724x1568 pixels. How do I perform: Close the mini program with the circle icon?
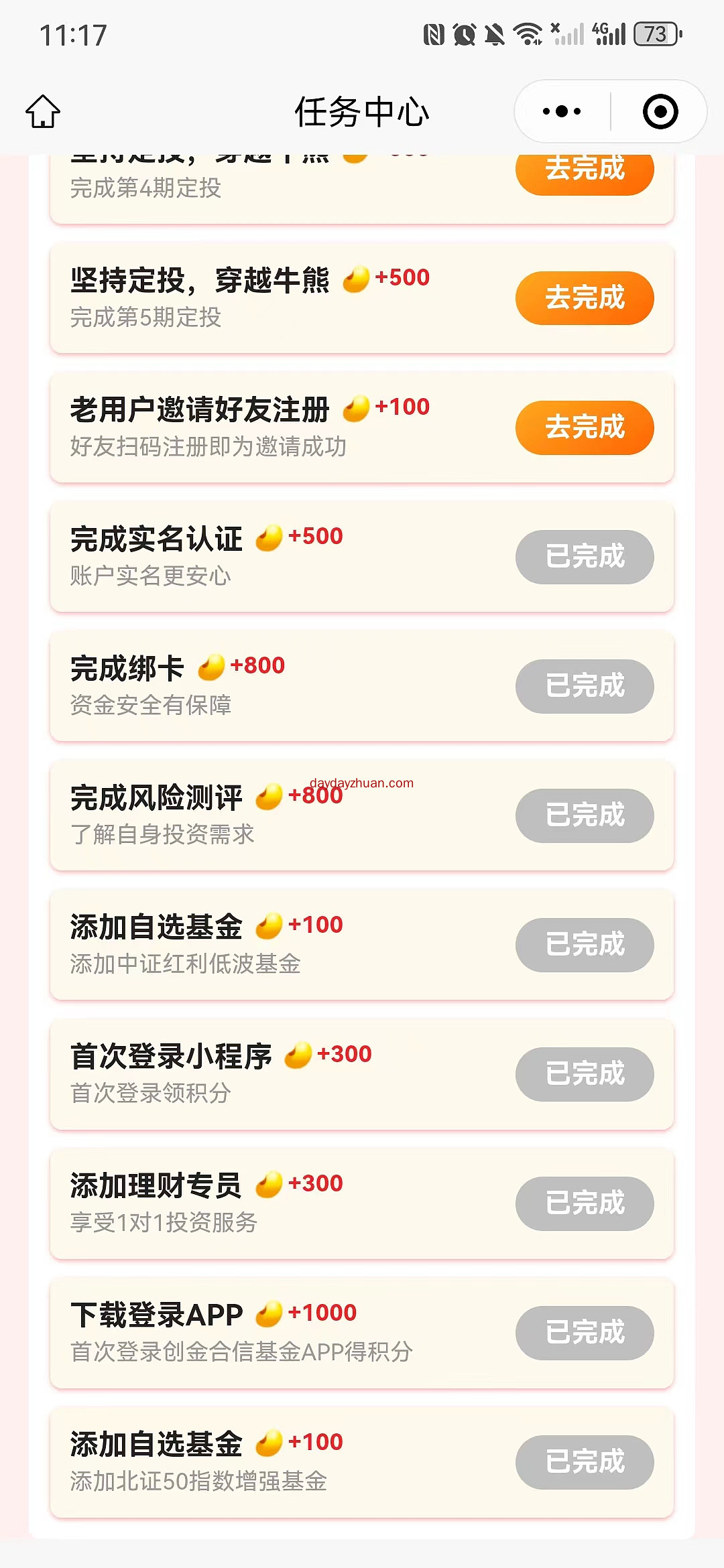click(x=660, y=111)
